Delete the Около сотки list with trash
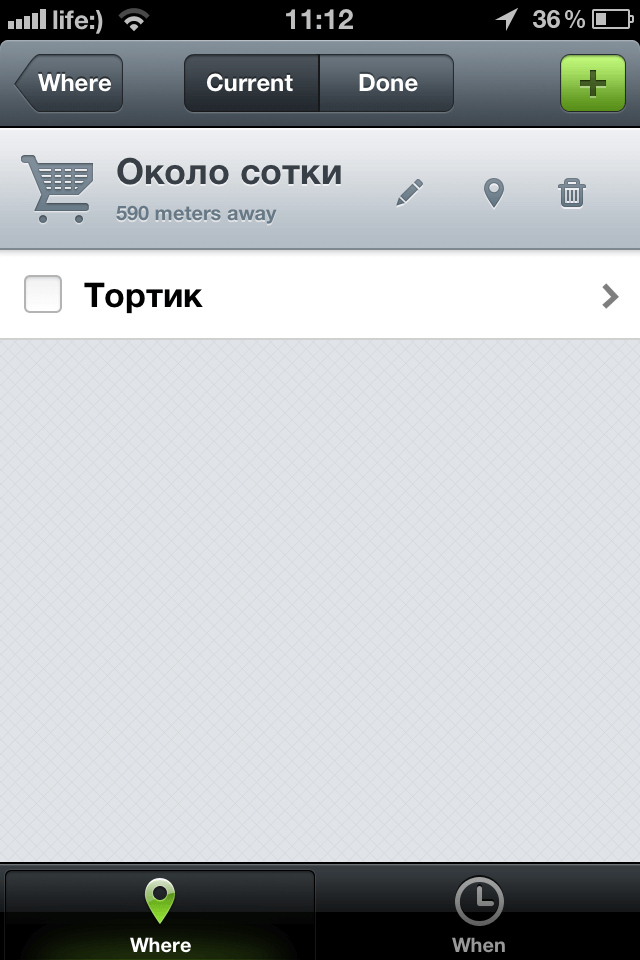Screen dimensions: 640x960 (571, 192)
